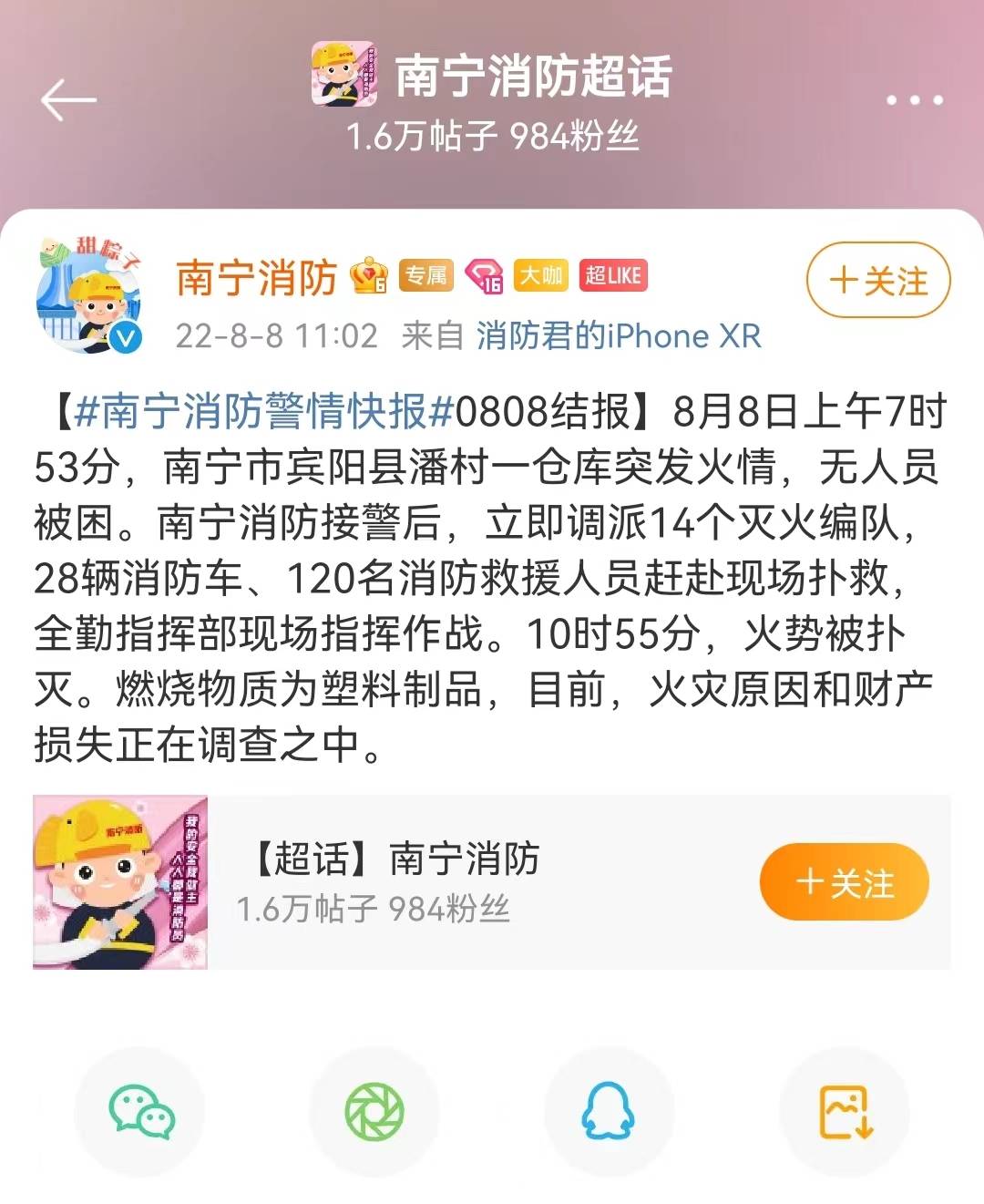This screenshot has height=1204, width=984.
Task: Open the three-dot overflow menu
Action: tap(915, 99)
